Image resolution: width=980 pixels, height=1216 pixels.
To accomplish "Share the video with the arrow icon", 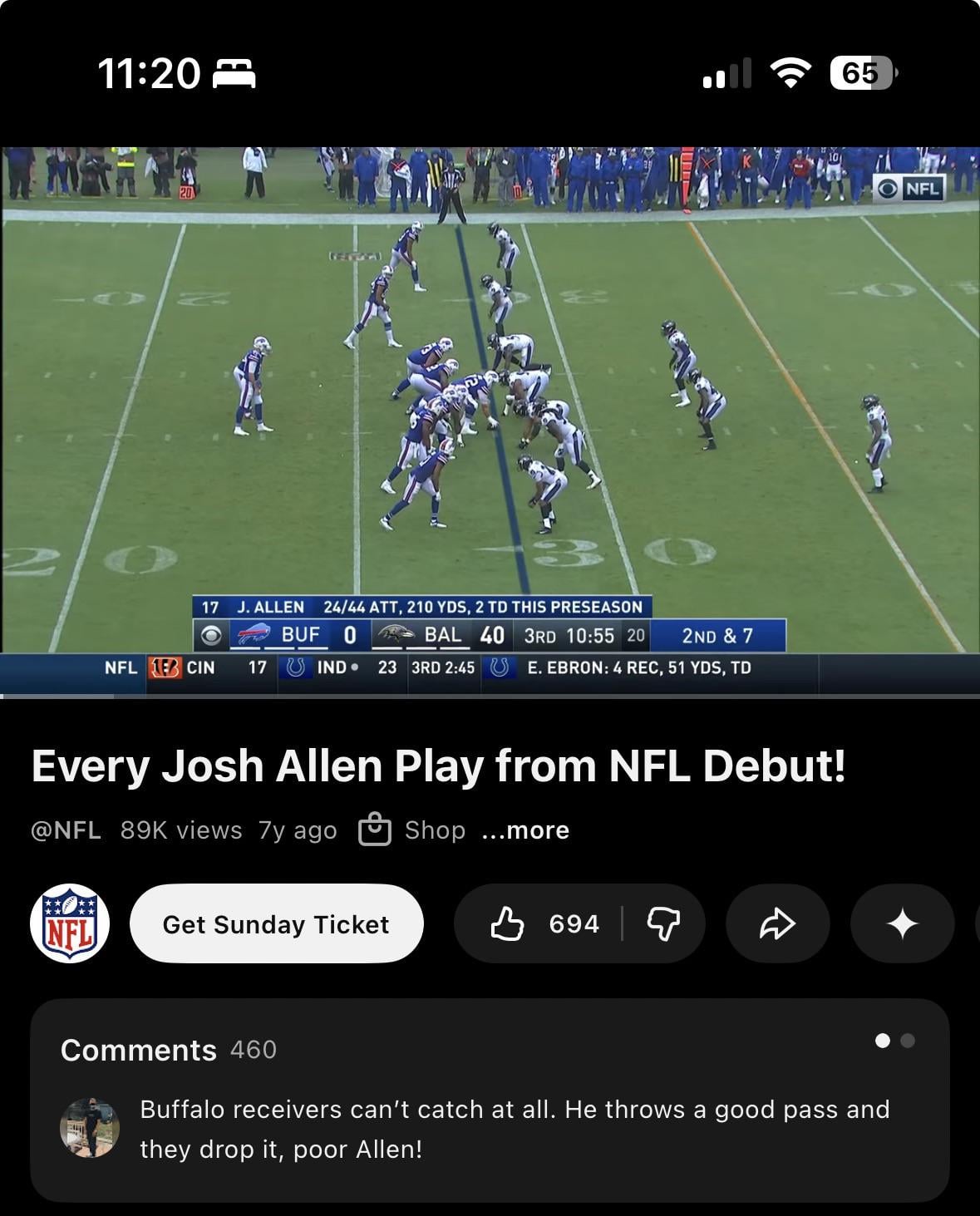I will (777, 923).
